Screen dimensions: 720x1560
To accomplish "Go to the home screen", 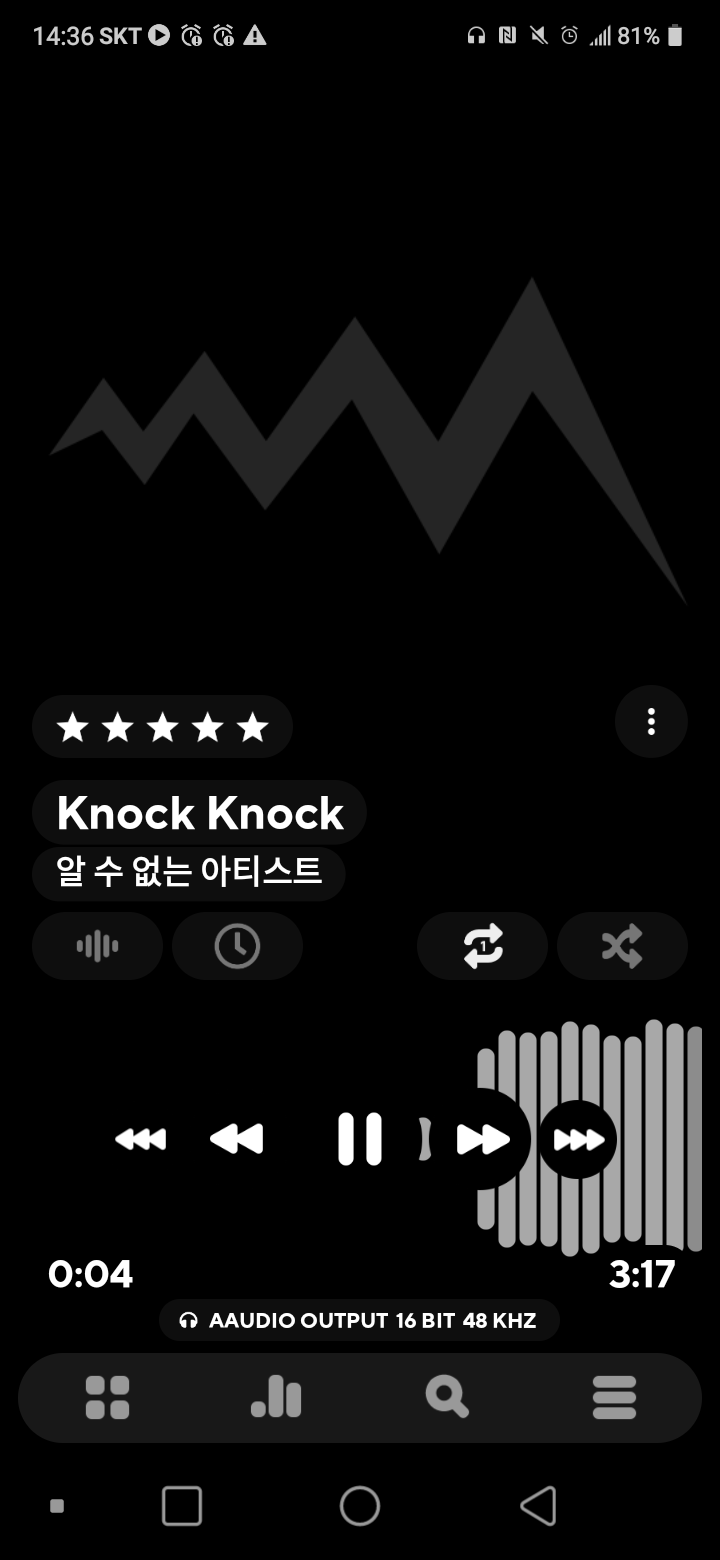I will [360, 1505].
